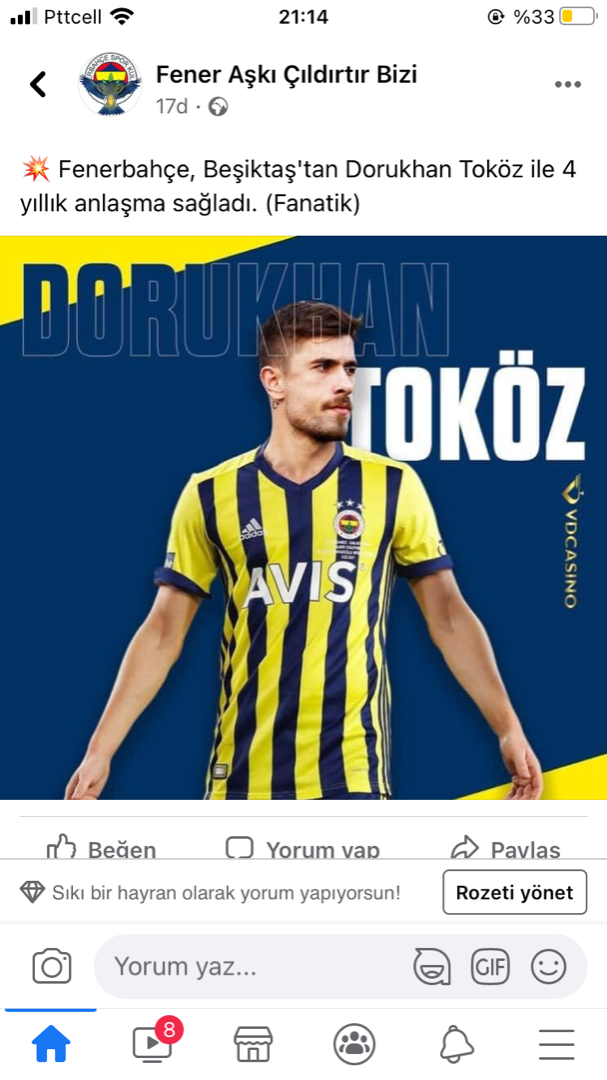Go back using the back arrow

(38, 84)
